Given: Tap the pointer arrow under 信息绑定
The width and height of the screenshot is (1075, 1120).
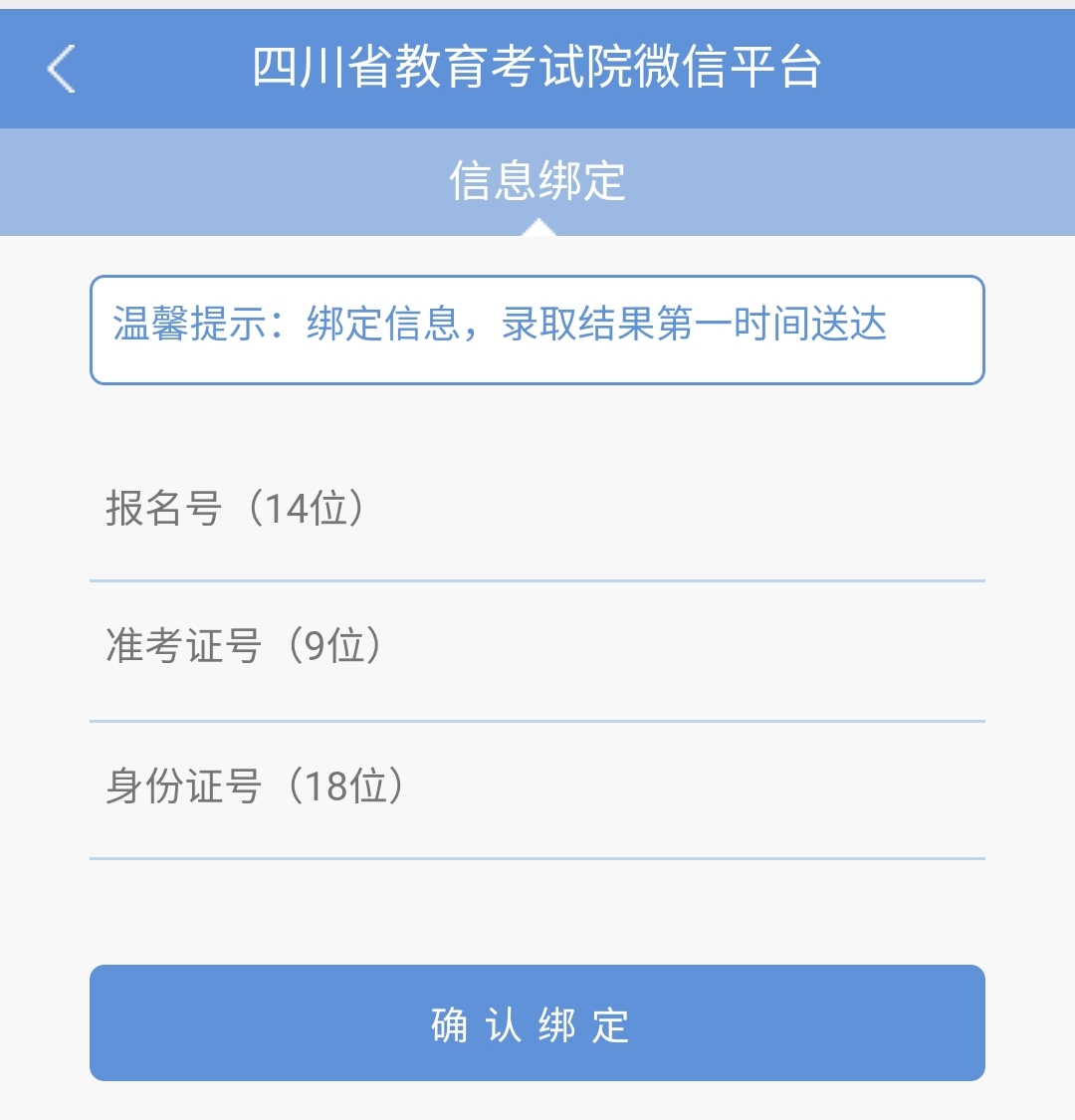Looking at the screenshot, I should click(x=537, y=227).
